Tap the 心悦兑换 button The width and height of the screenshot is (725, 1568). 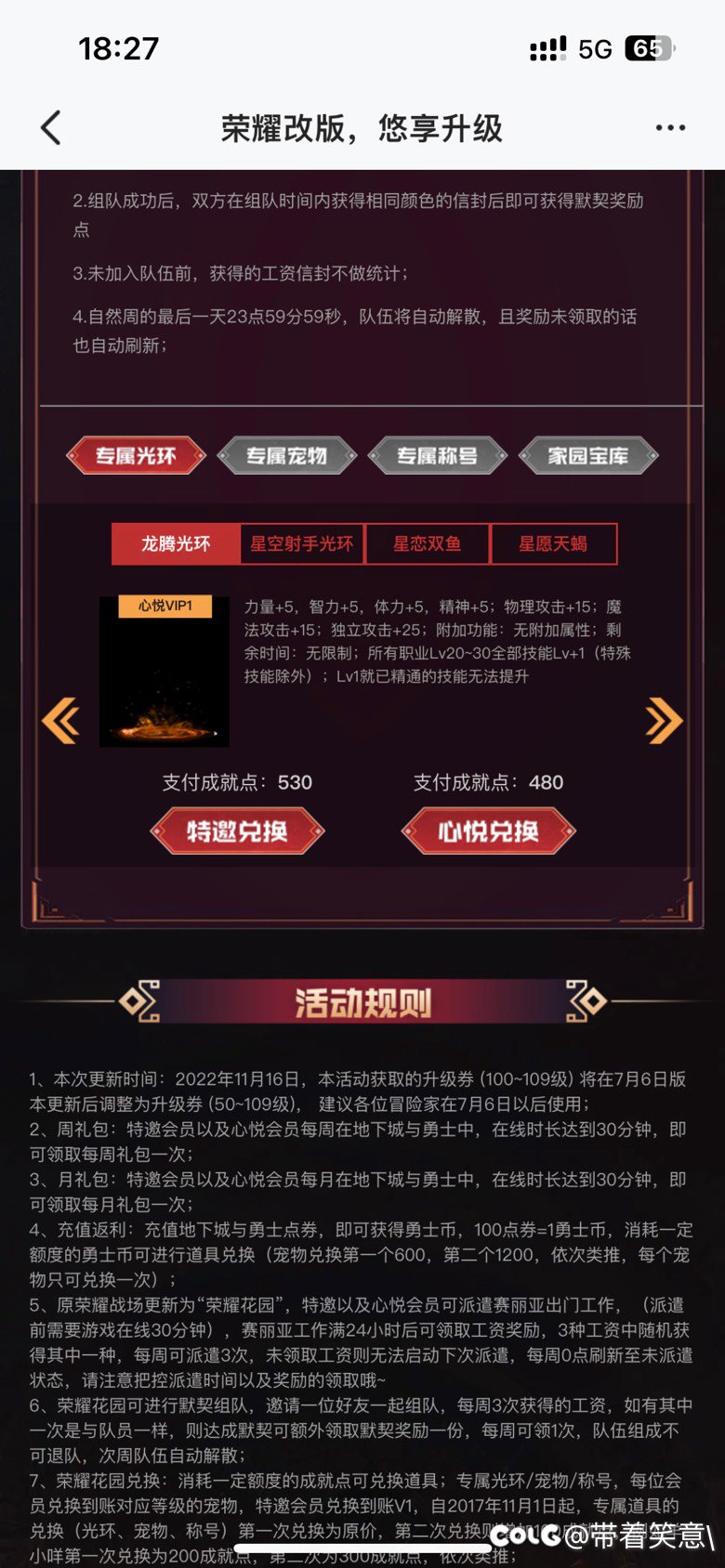coord(488,830)
